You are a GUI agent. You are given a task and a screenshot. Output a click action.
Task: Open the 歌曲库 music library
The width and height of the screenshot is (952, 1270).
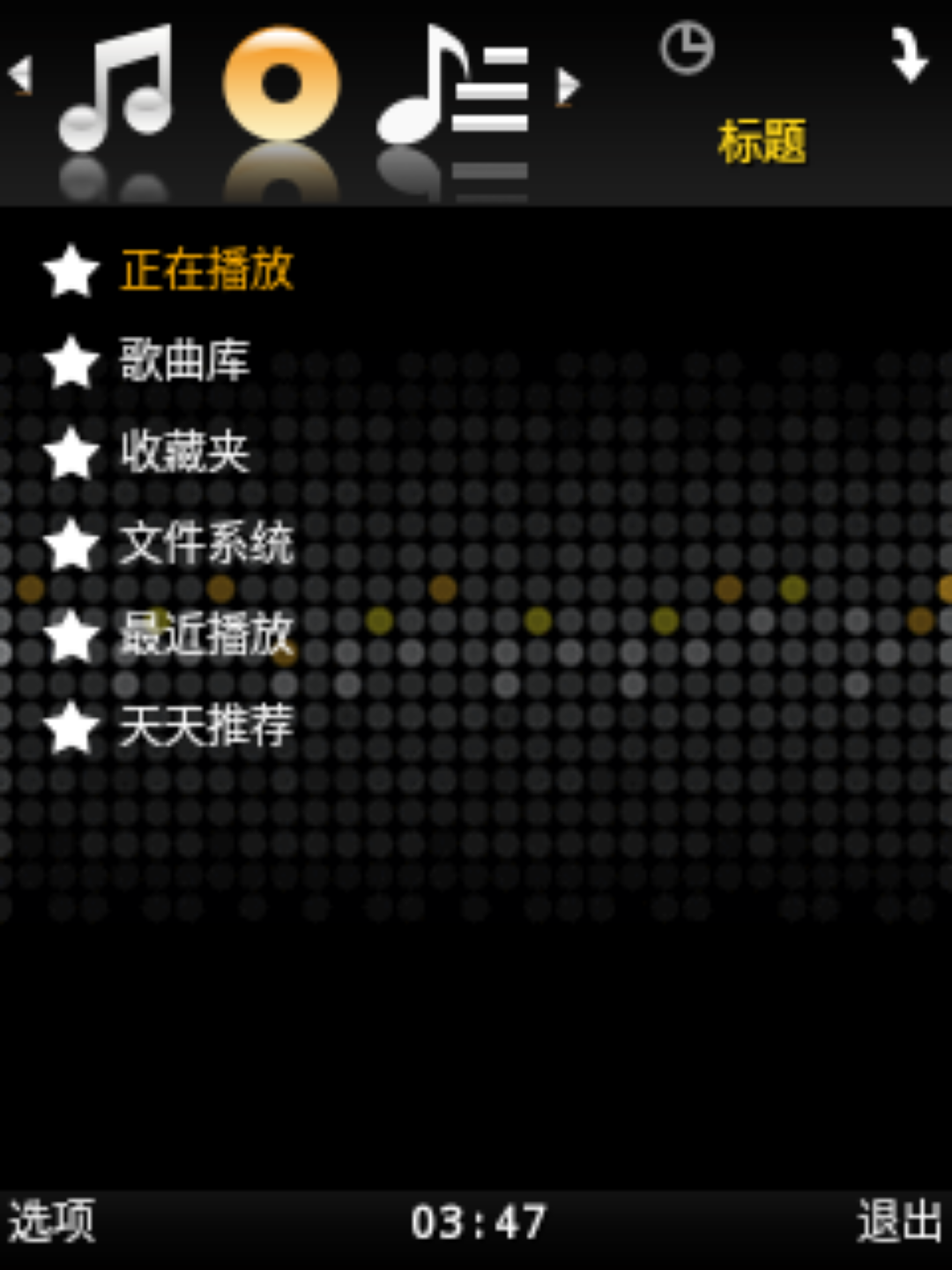click(185, 361)
